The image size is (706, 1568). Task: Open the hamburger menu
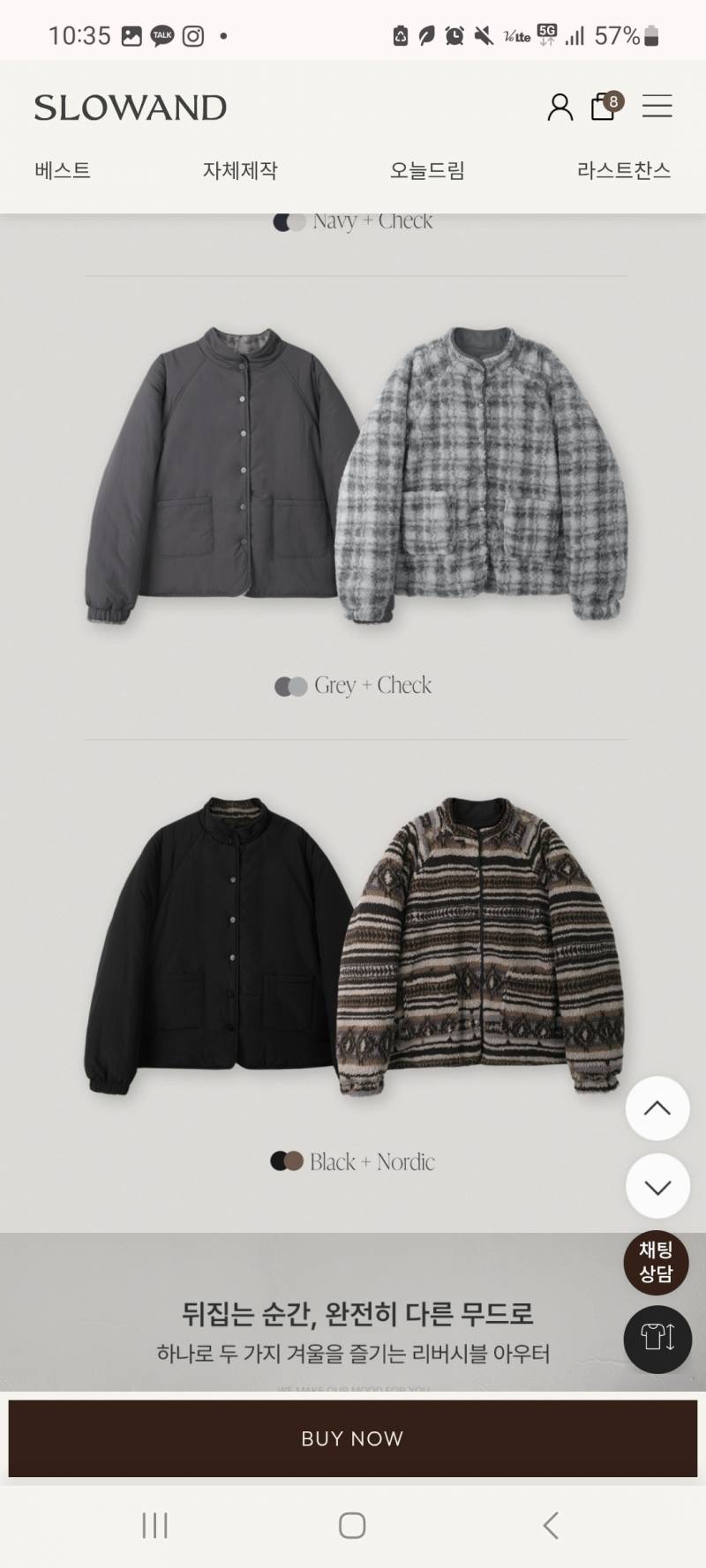[657, 107]
